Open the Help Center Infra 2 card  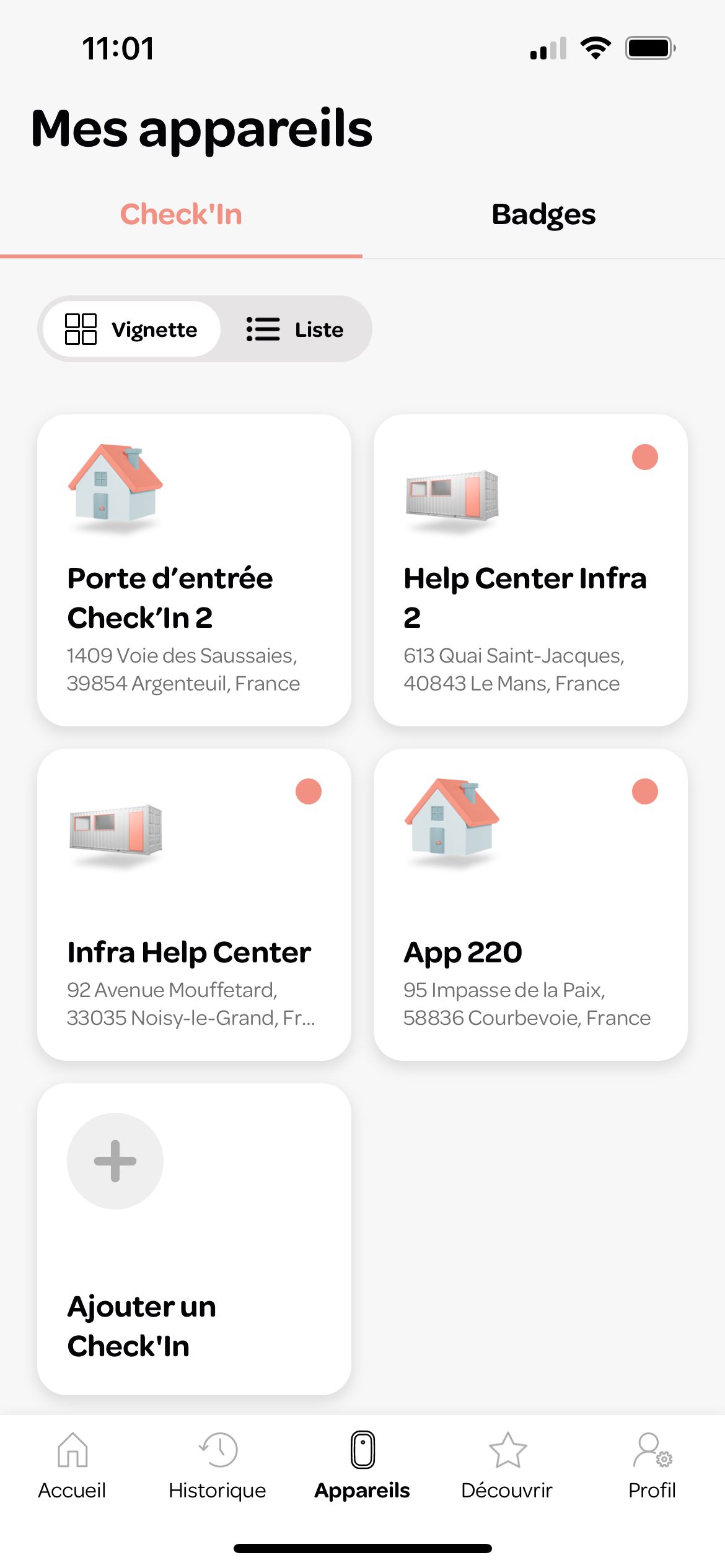point(530,570)
